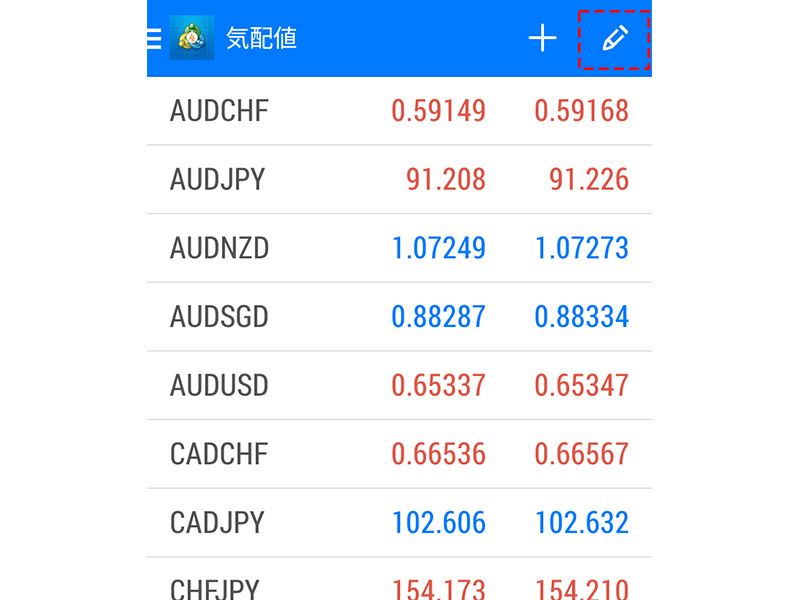Viewport: 800px width, 600px height.
Task: Select the AUDJPY currency pair
Action: (x=399, y=180)
